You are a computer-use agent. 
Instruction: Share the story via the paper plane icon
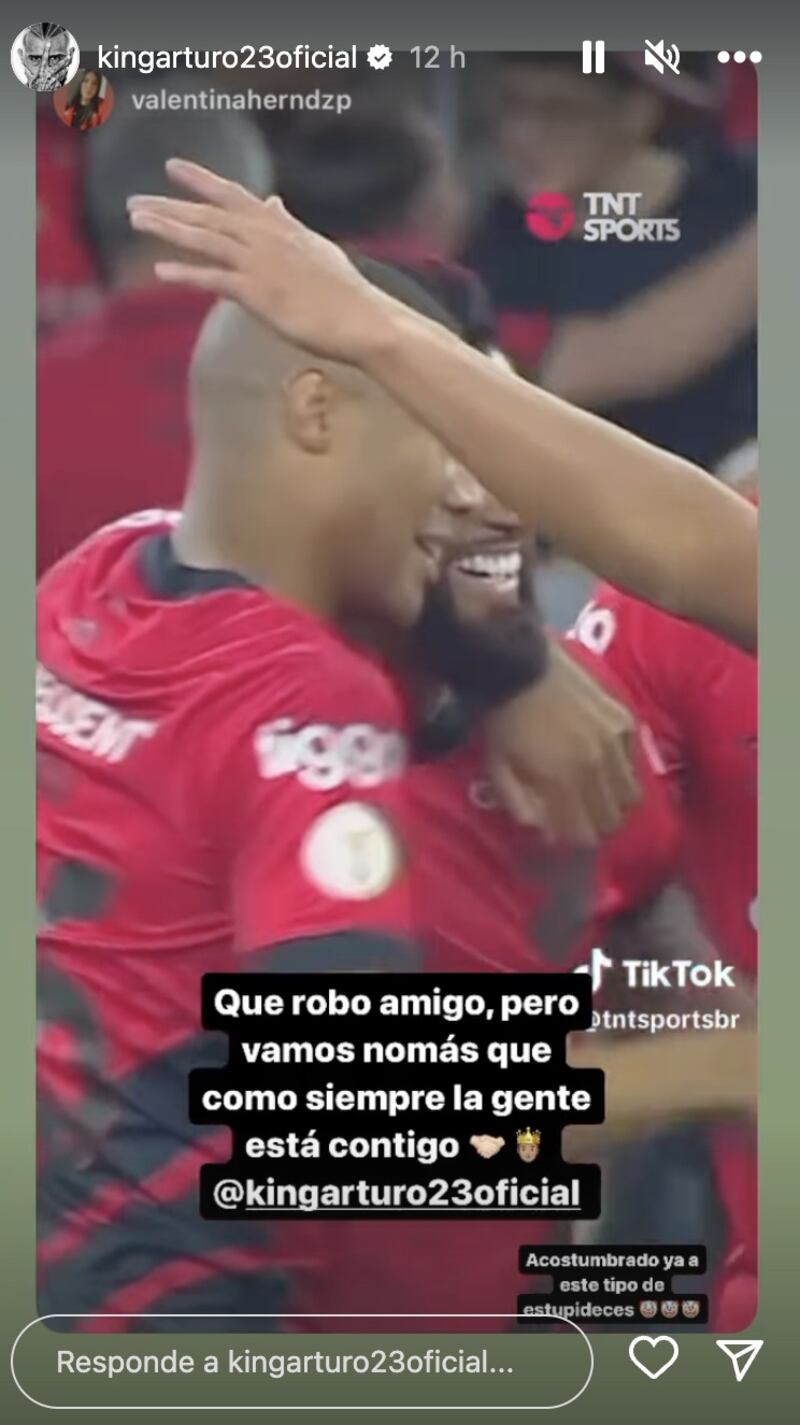click(x=740, y=1360)
